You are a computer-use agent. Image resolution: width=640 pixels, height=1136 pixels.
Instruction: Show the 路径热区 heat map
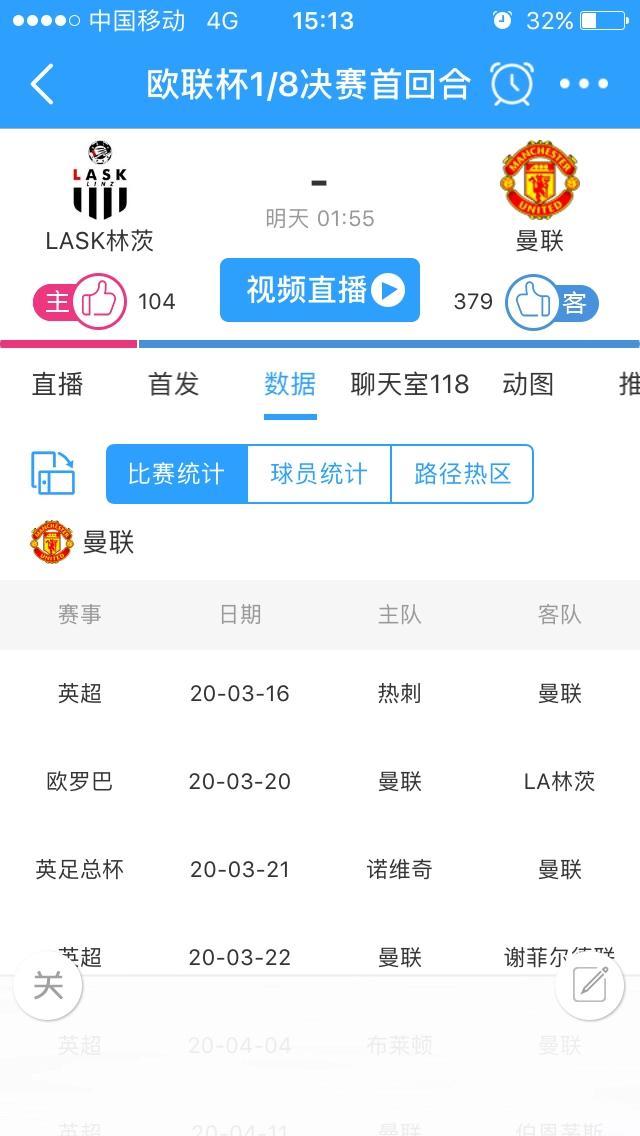tap(462, 474)
